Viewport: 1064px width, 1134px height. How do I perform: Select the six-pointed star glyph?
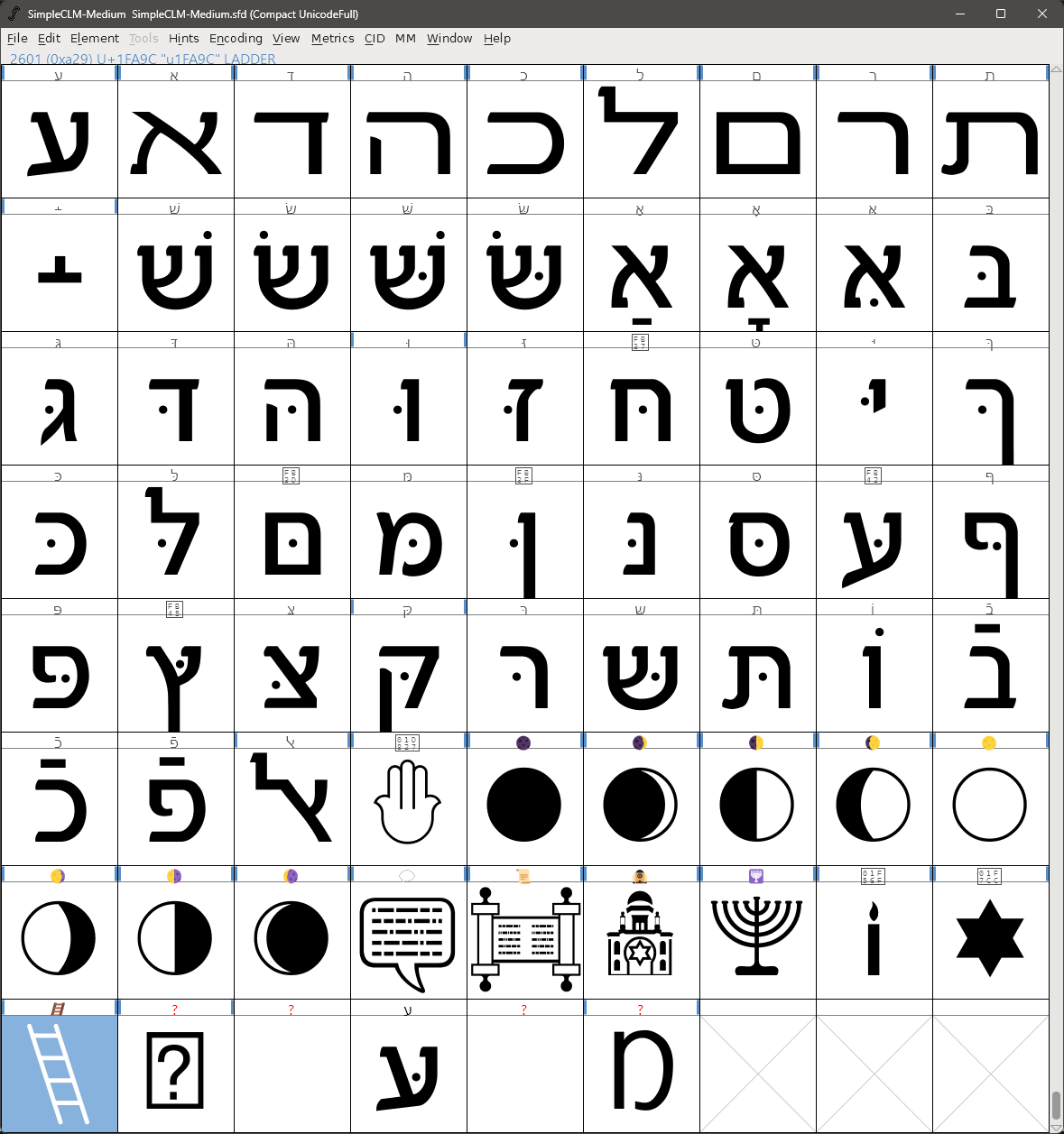[990, 936]
